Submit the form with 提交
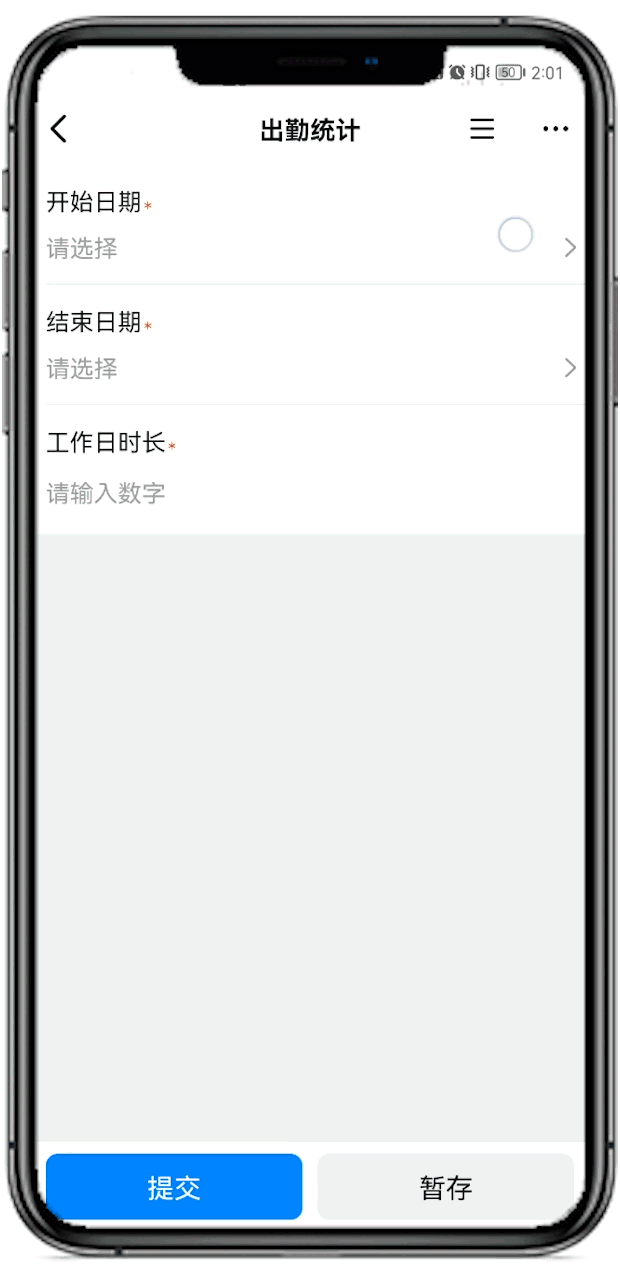Screen dimensions: 620x1280 [174, 1187]
